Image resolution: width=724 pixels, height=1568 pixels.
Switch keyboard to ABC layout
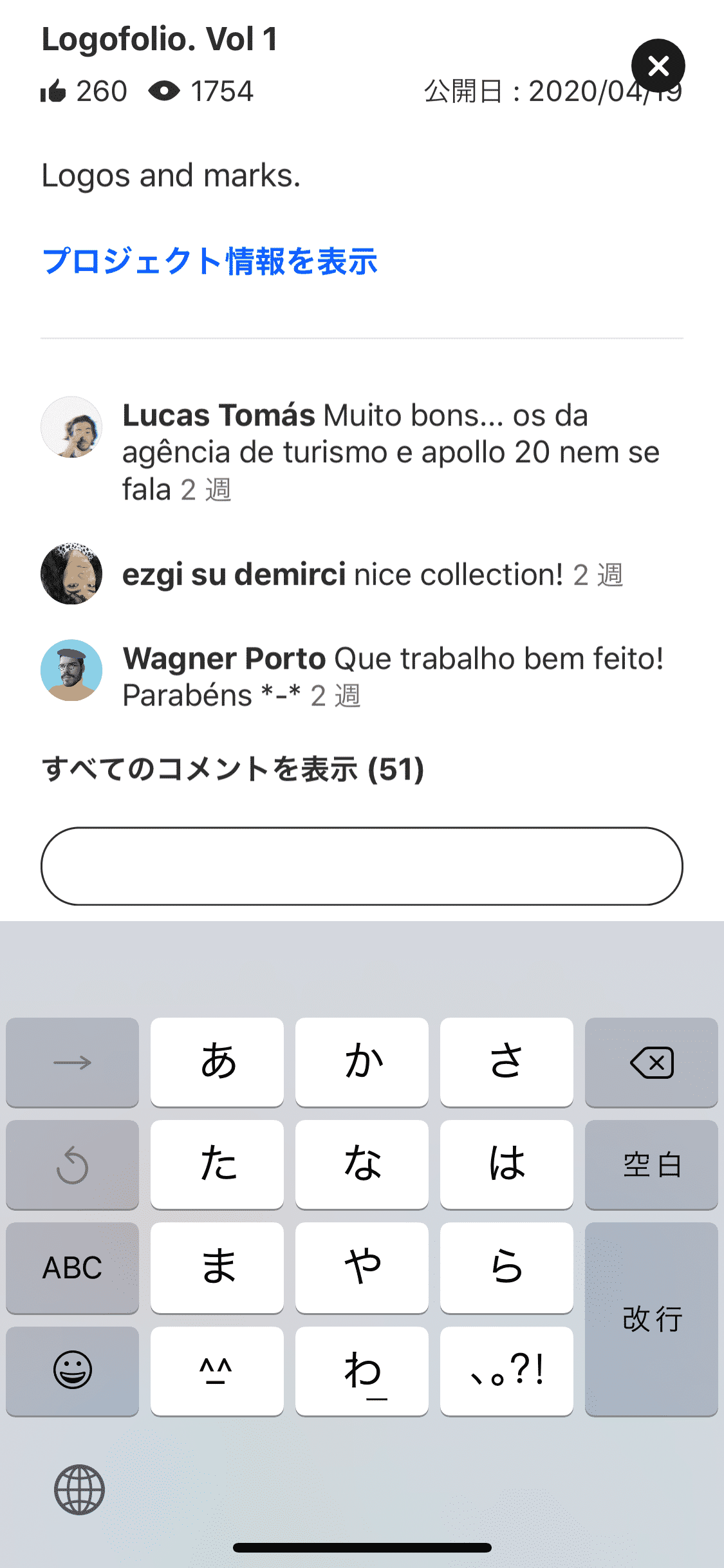coord(72,1267)
